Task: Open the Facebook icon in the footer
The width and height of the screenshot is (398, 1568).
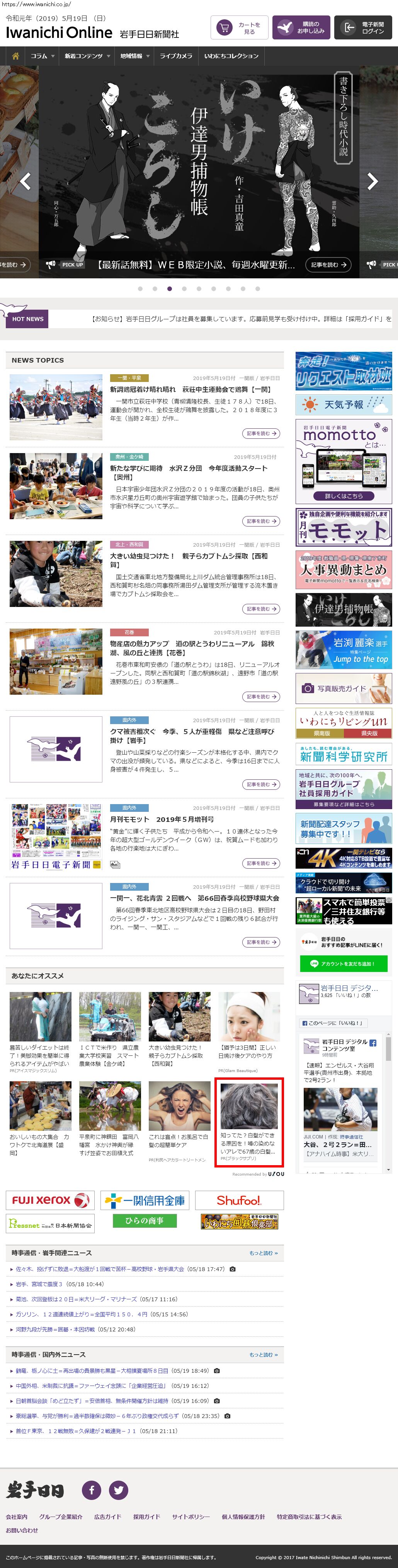Action: coord(92,1490)
